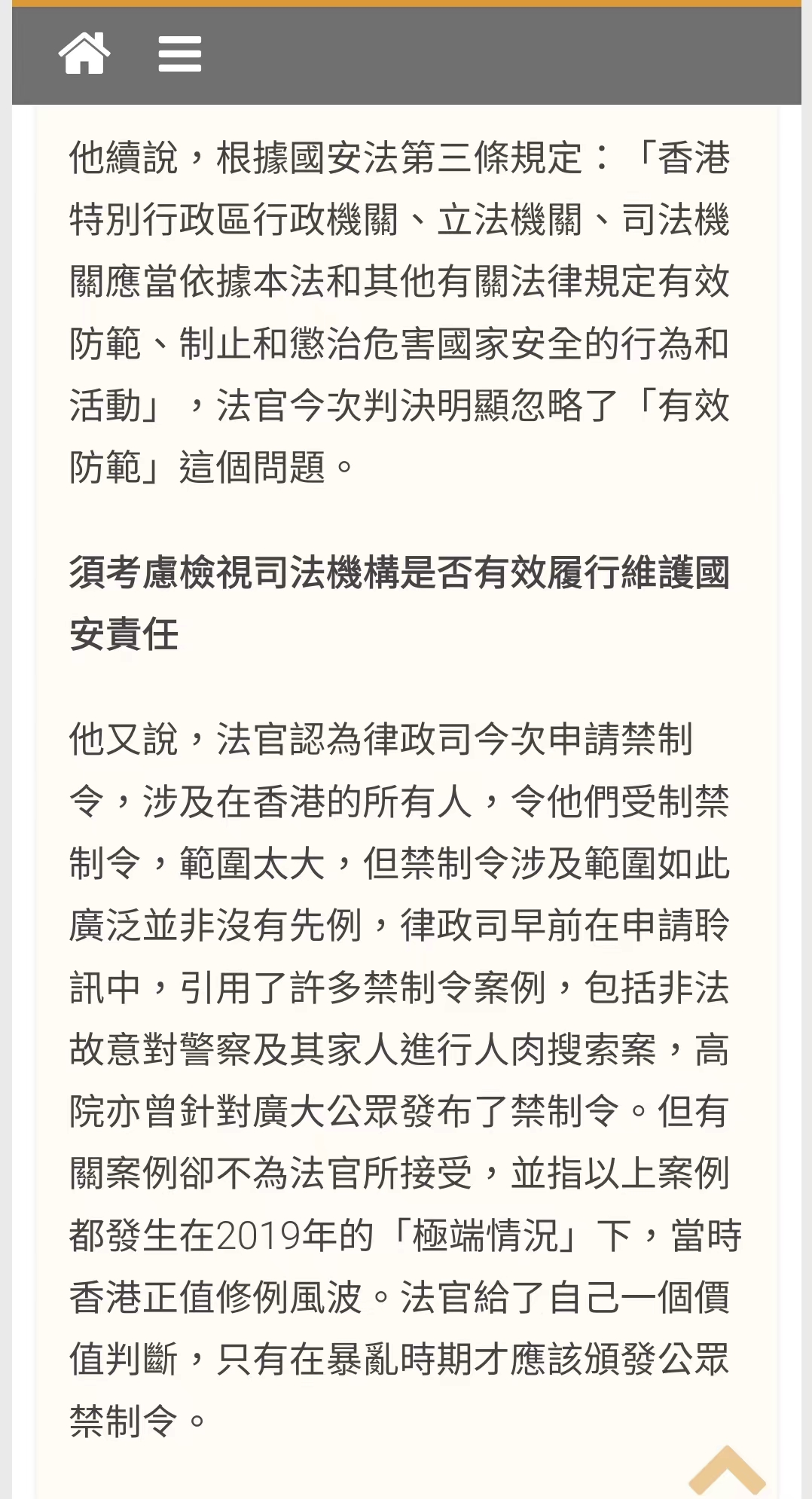
Task: Go to the site home page
Action: click(84, 54)
